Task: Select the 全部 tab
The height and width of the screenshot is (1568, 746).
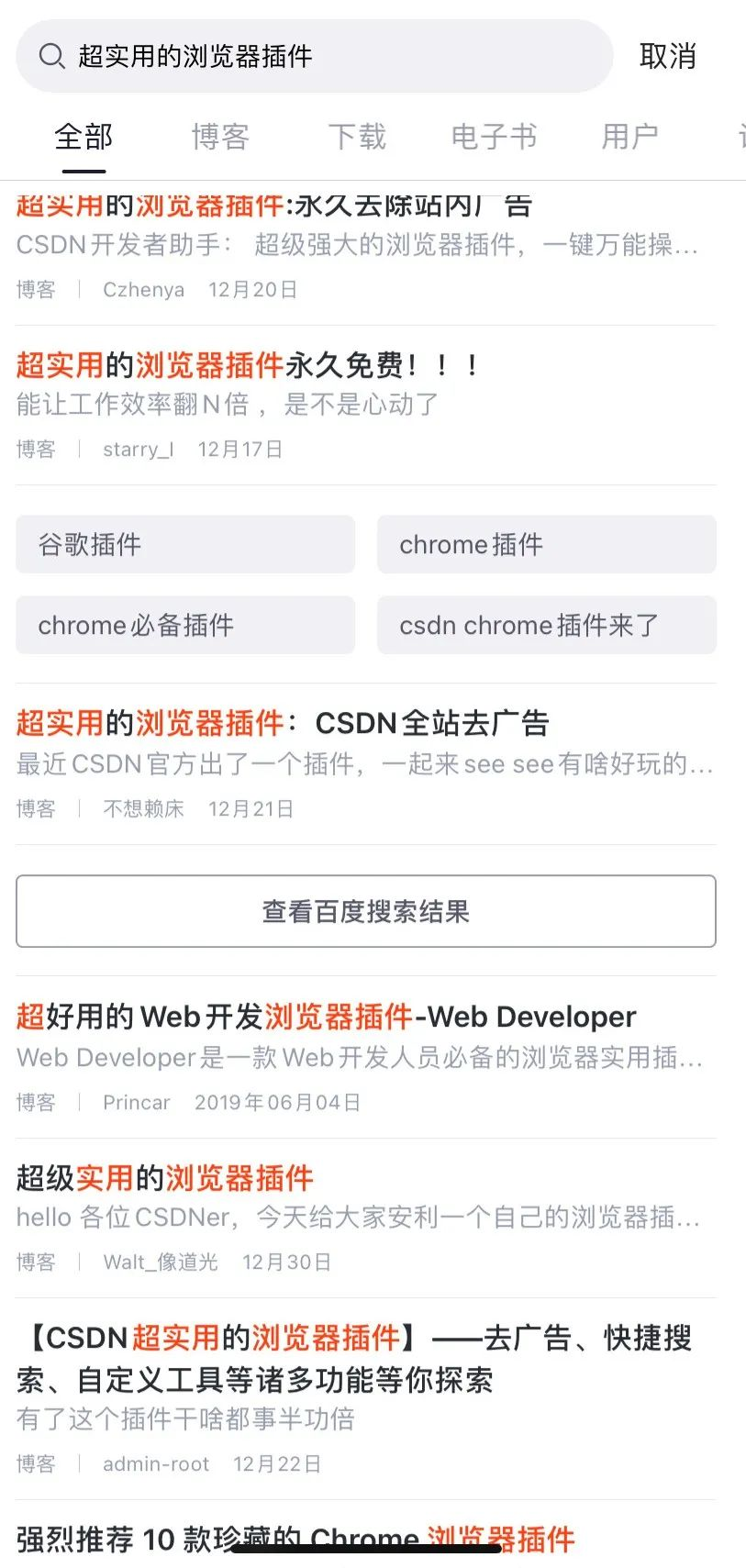Action: click(84, 137)
